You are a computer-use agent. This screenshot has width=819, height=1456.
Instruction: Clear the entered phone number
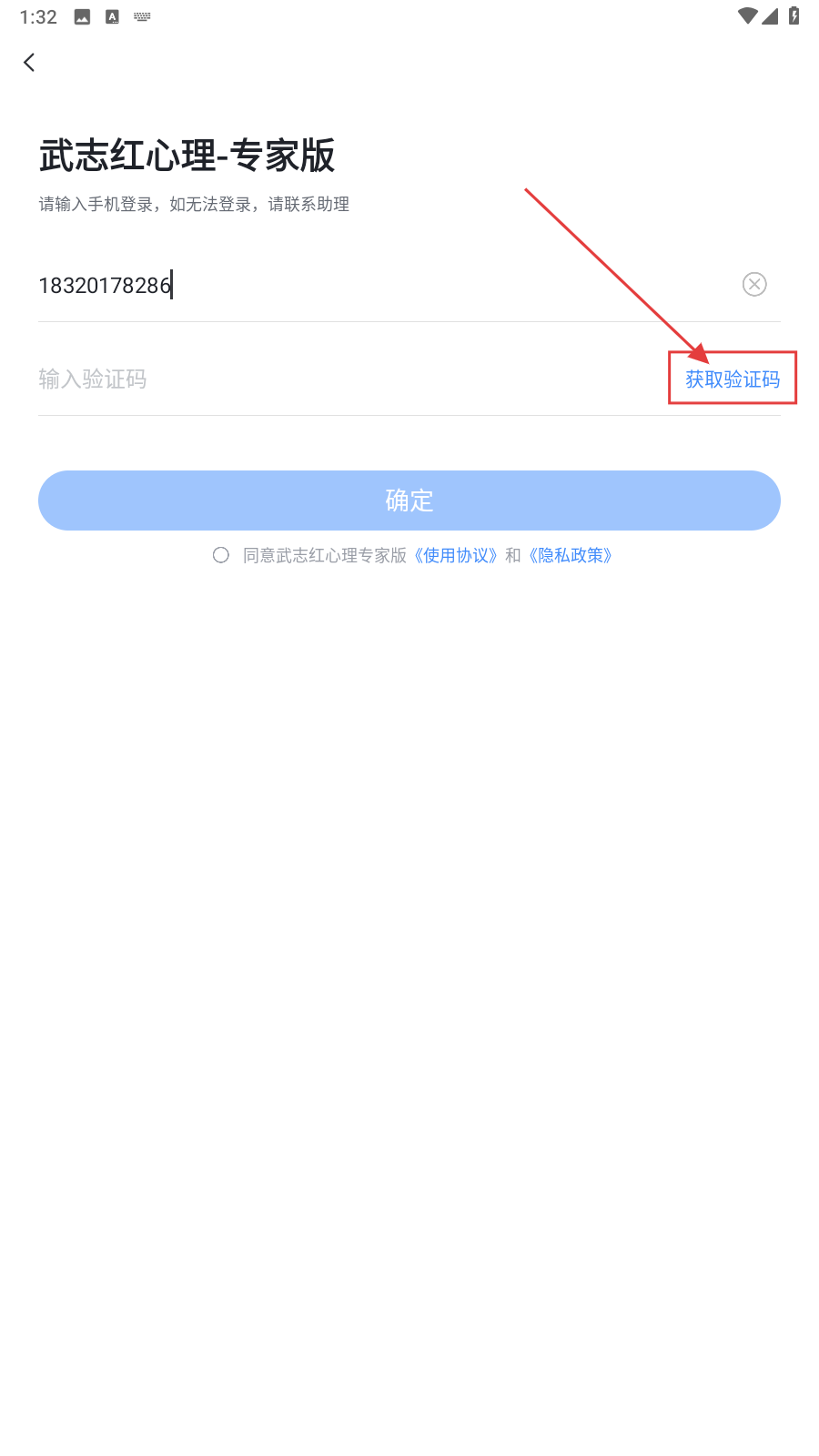click(754, 285)
